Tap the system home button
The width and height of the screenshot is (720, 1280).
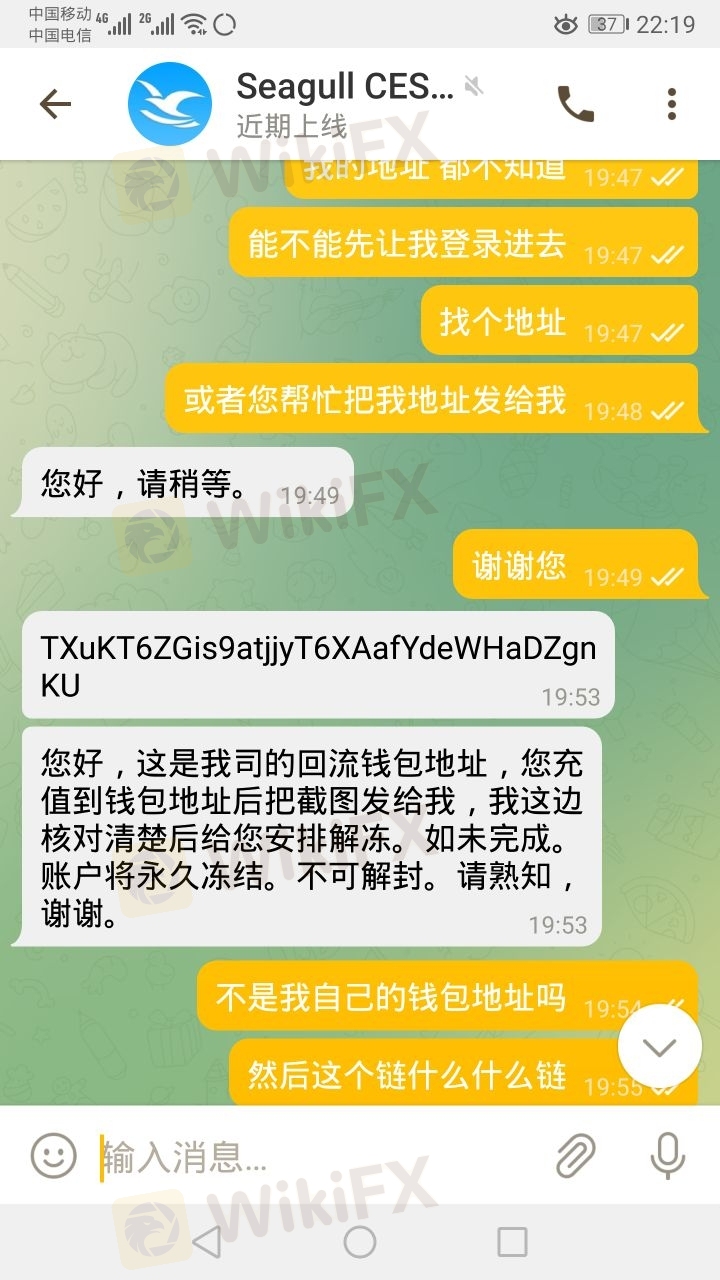pos(360,1242)
